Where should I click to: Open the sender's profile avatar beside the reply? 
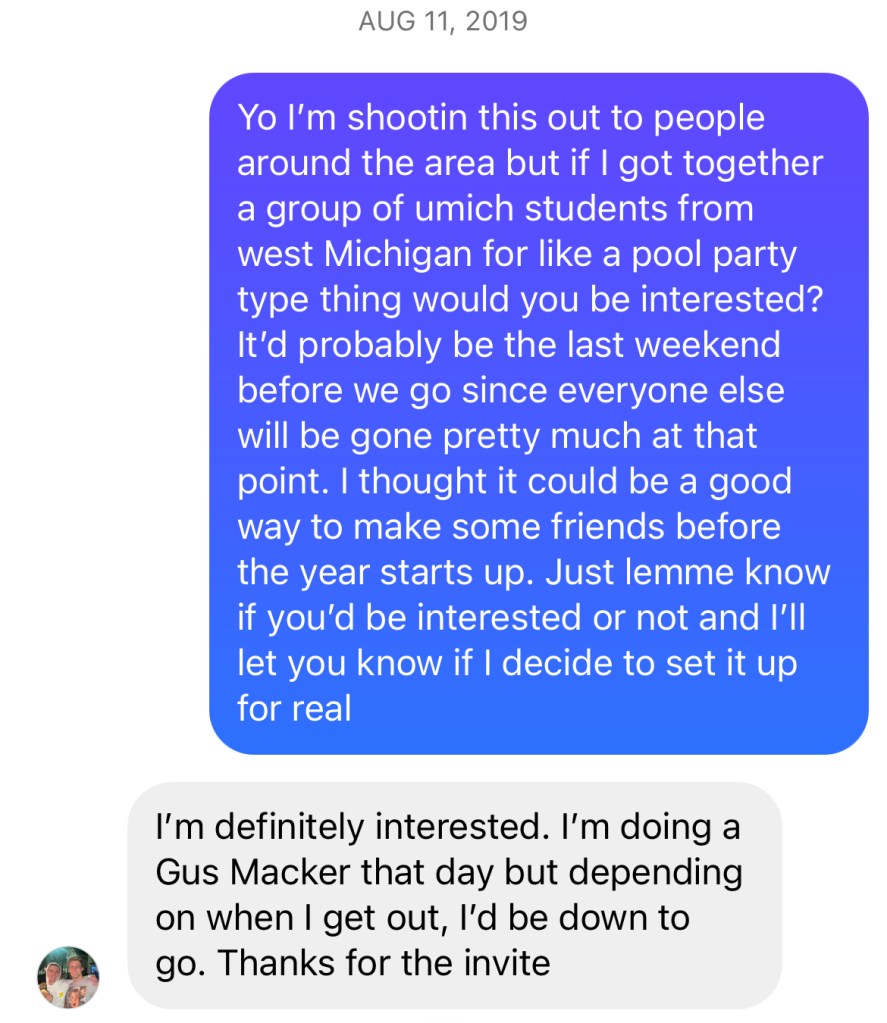(x=68, y=977)
